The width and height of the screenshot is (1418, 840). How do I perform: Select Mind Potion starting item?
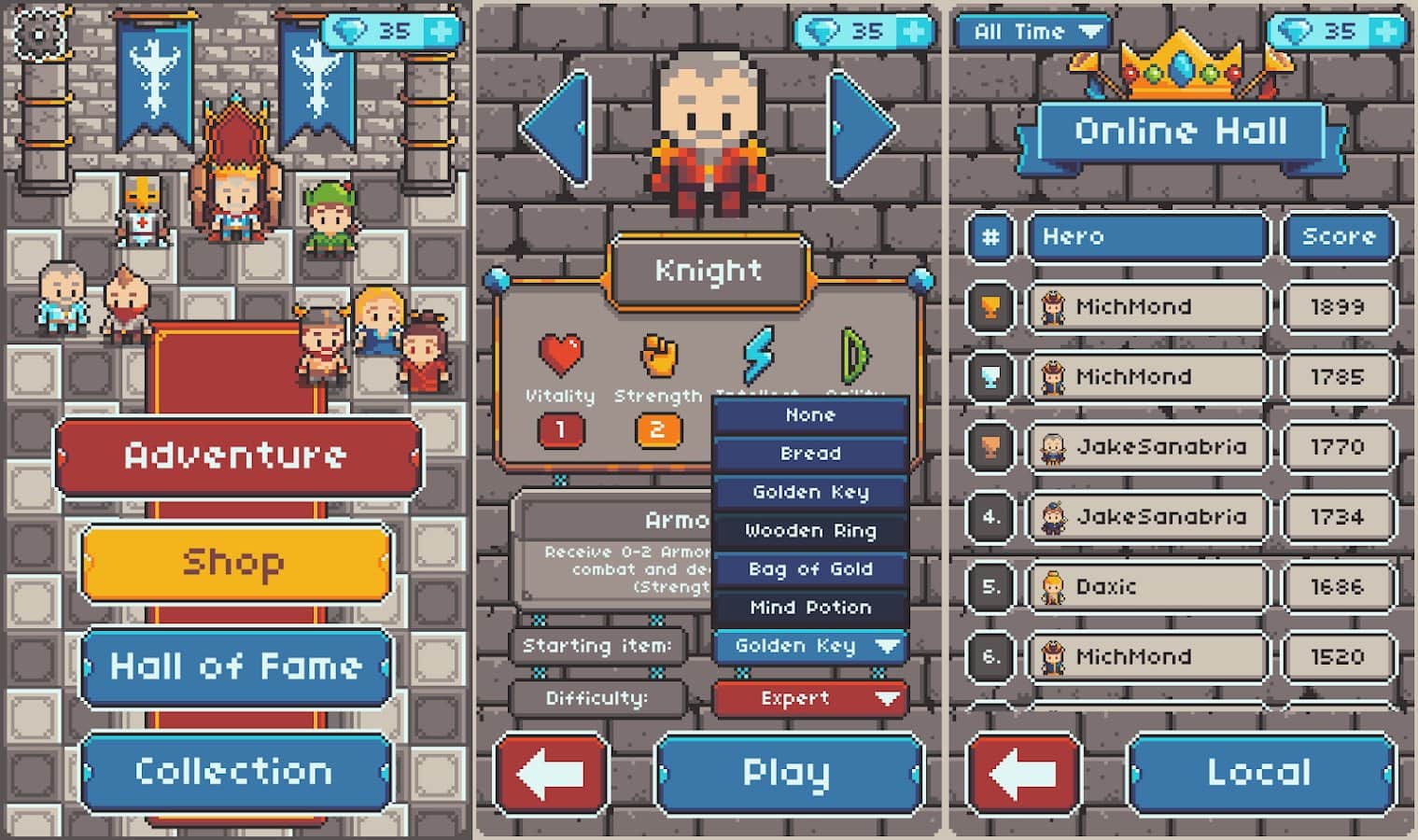click(x=809, y=608)
